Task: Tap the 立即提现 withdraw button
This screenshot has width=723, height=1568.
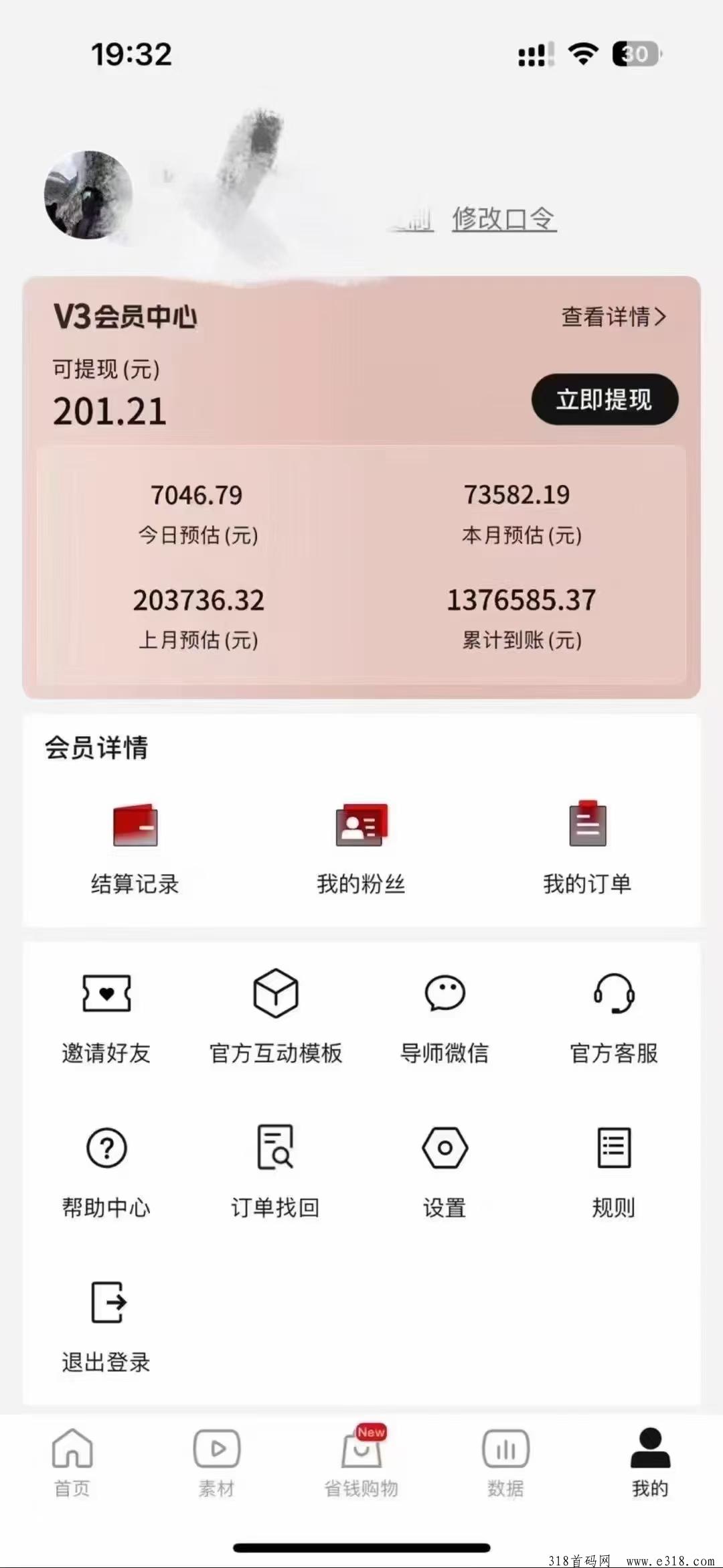Action: point(605,400)
